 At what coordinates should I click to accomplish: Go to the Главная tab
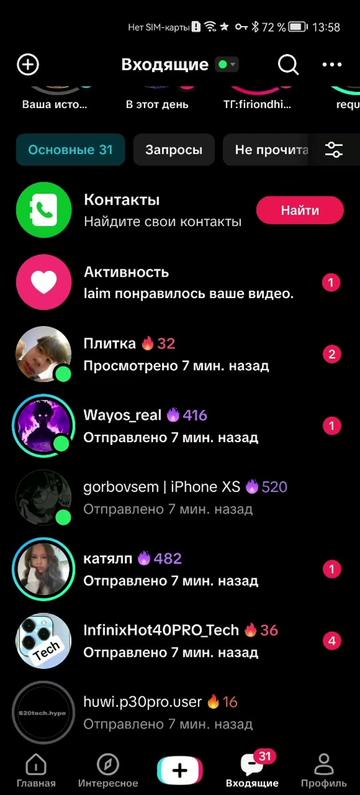click(35, 770)
